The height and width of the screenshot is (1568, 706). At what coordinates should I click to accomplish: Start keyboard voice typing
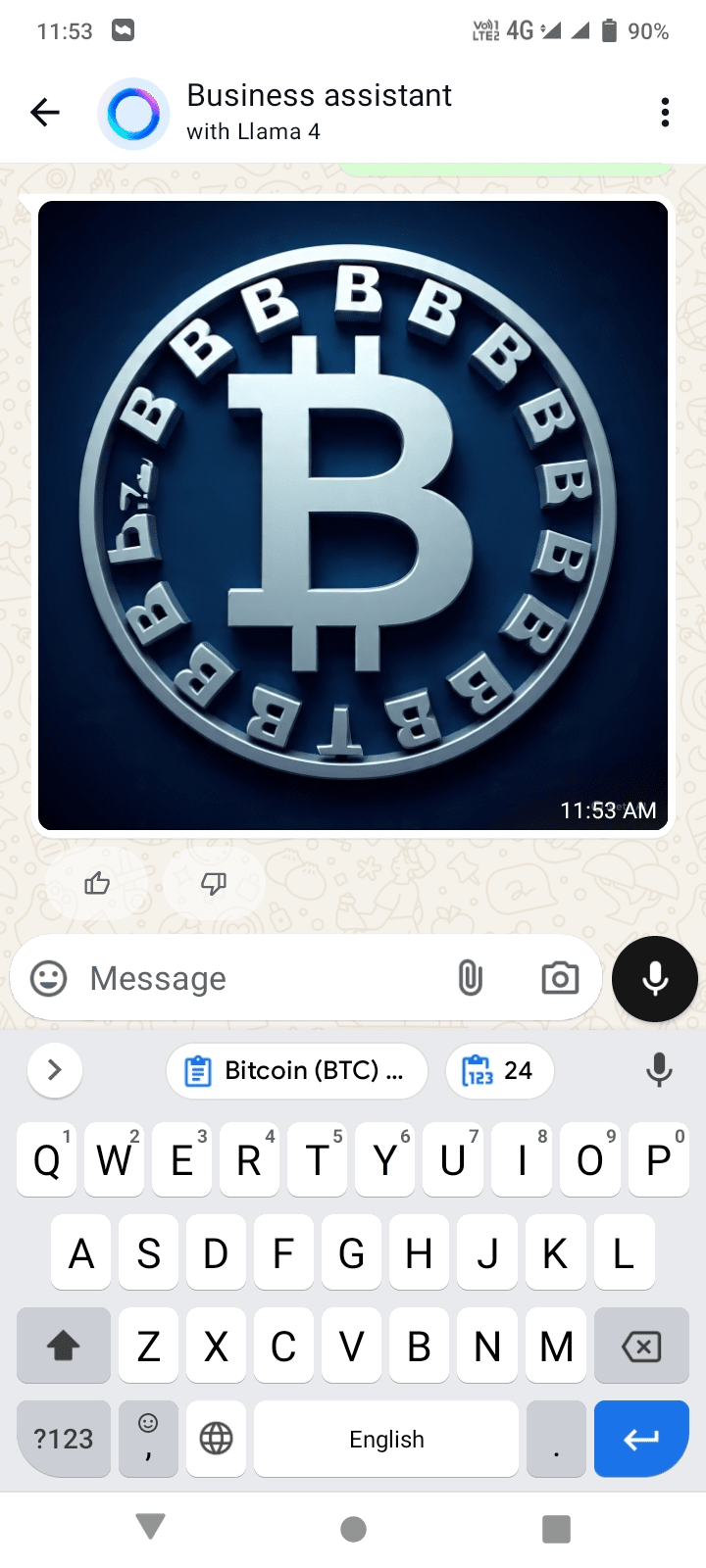[x=660, y=1070]
